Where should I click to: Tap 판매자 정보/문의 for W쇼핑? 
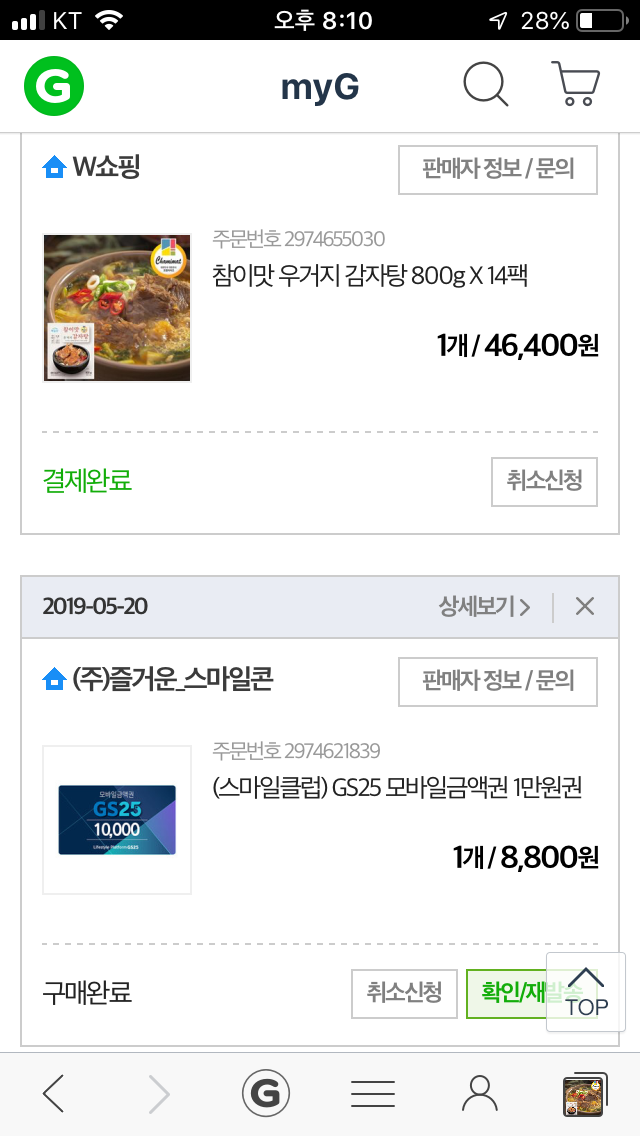[498, 170]
